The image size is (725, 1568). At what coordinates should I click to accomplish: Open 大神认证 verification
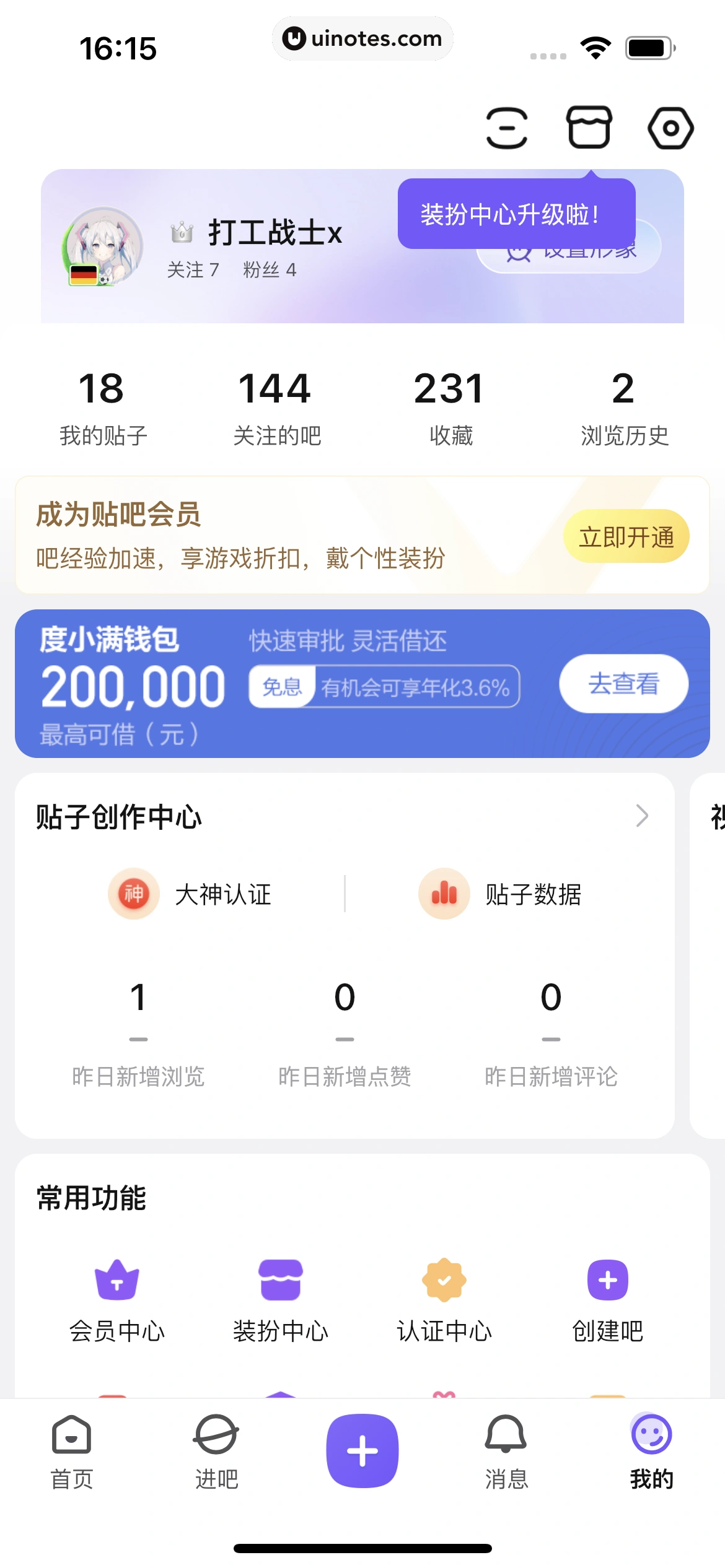191,894
